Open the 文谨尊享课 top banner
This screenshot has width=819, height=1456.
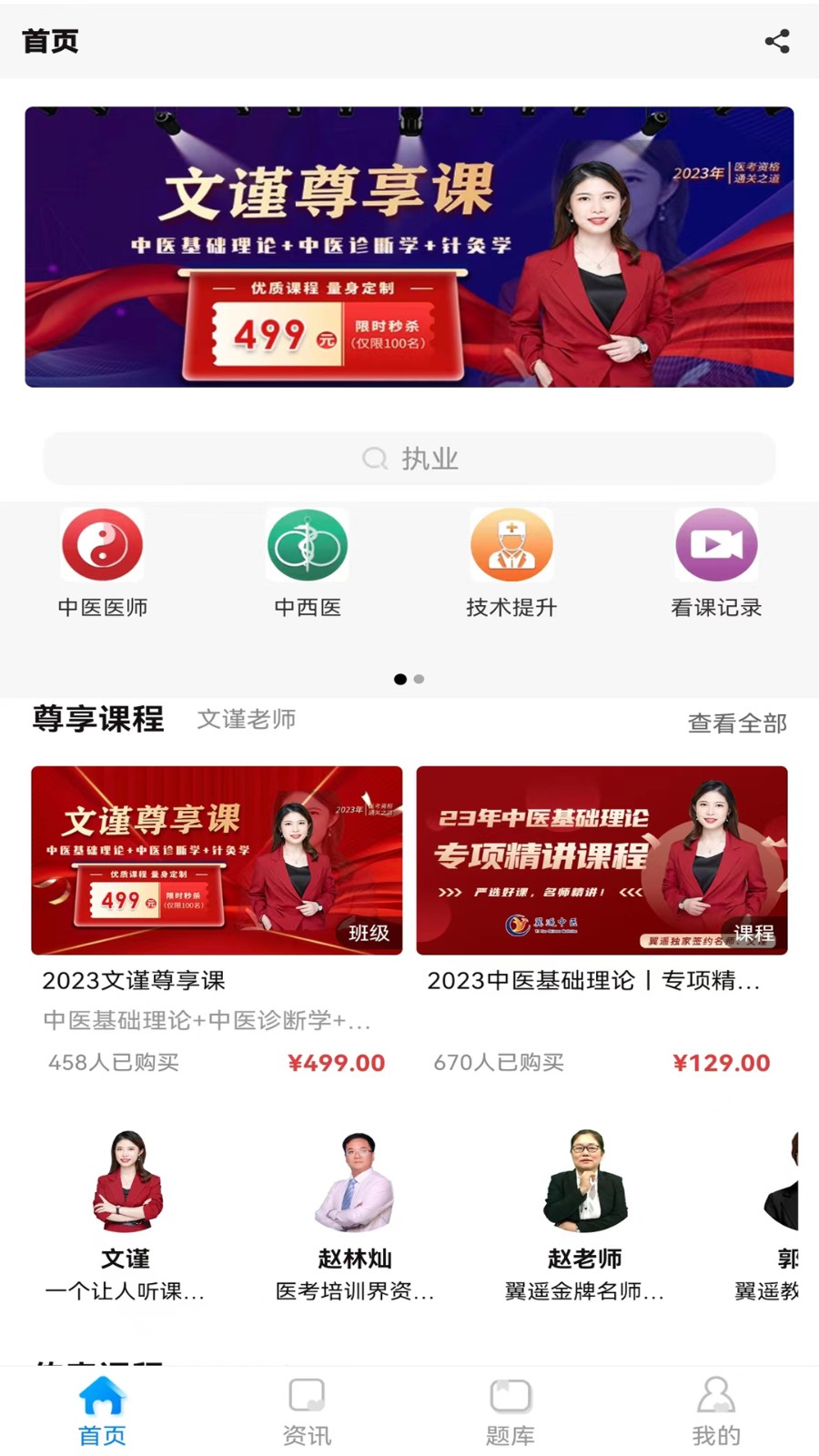(409, 247)
